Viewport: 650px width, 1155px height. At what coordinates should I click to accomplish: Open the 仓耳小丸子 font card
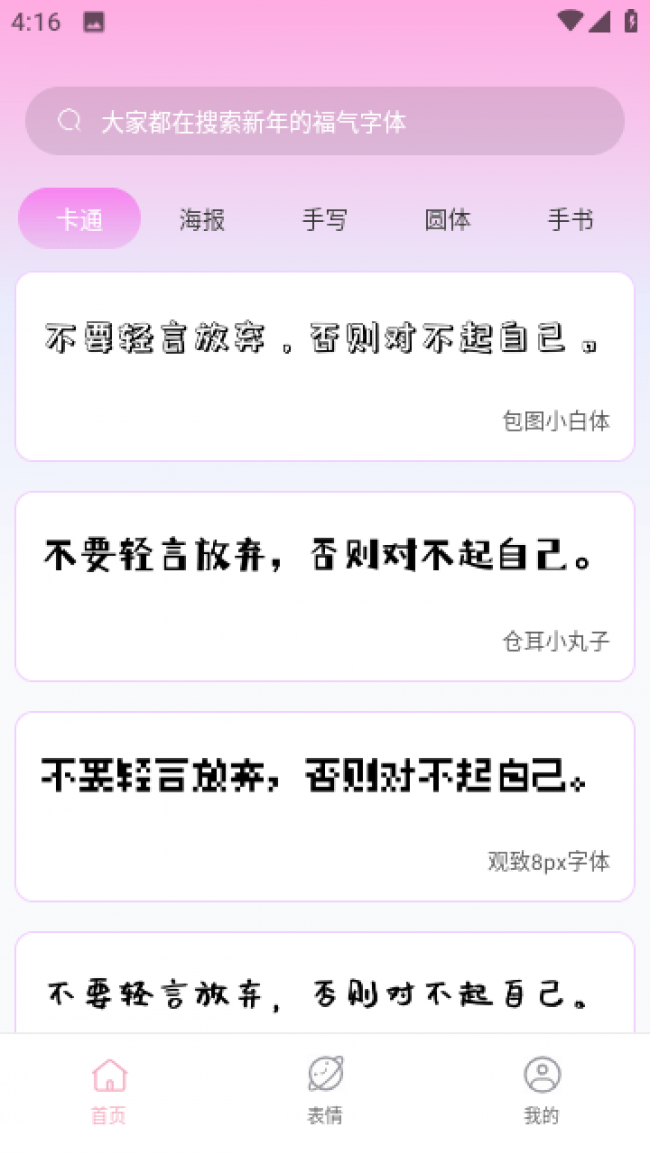[324, 586]
